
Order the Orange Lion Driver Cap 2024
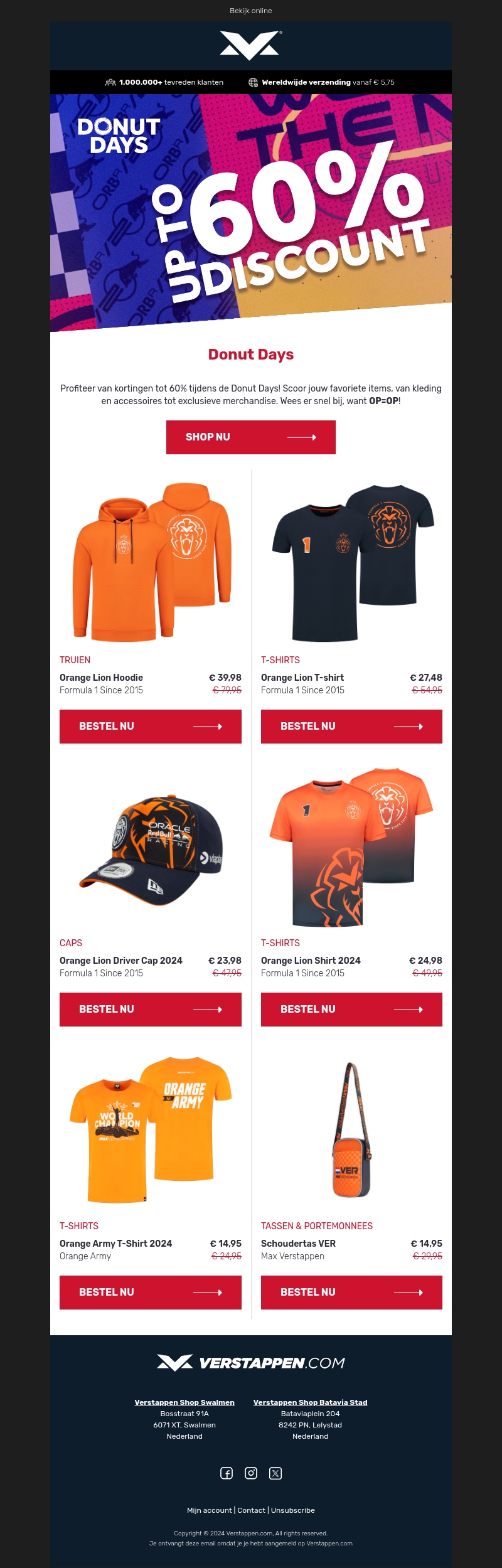(x=150, y=1009)
